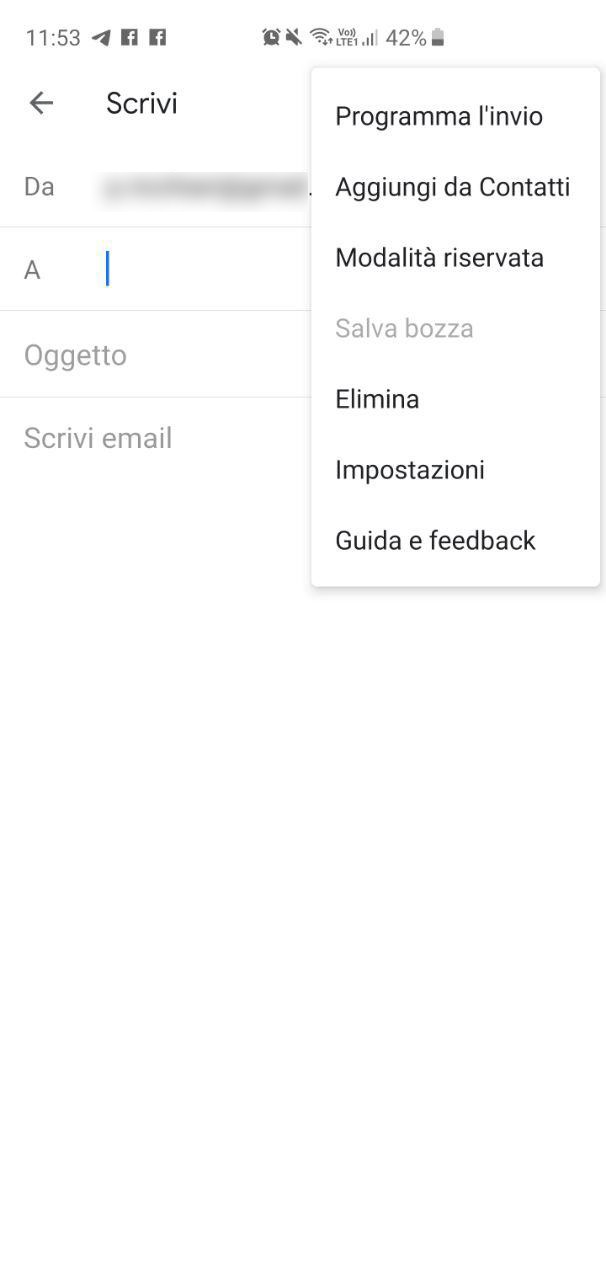The image size is (606, 1280).
Task: Choose Aggiungi da Contatti
Action: 455,187
